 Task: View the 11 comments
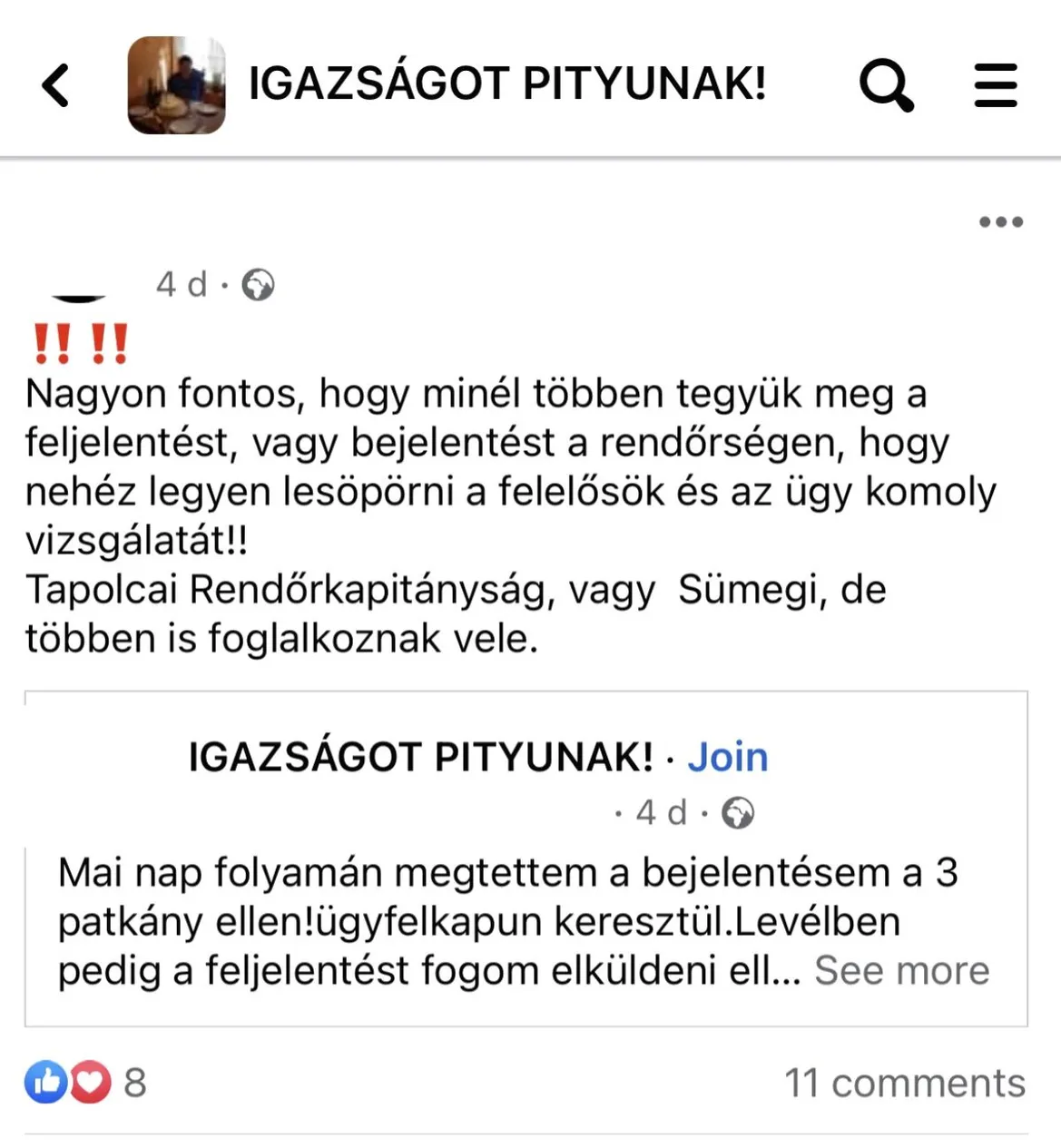click(x=904, y=1083)
